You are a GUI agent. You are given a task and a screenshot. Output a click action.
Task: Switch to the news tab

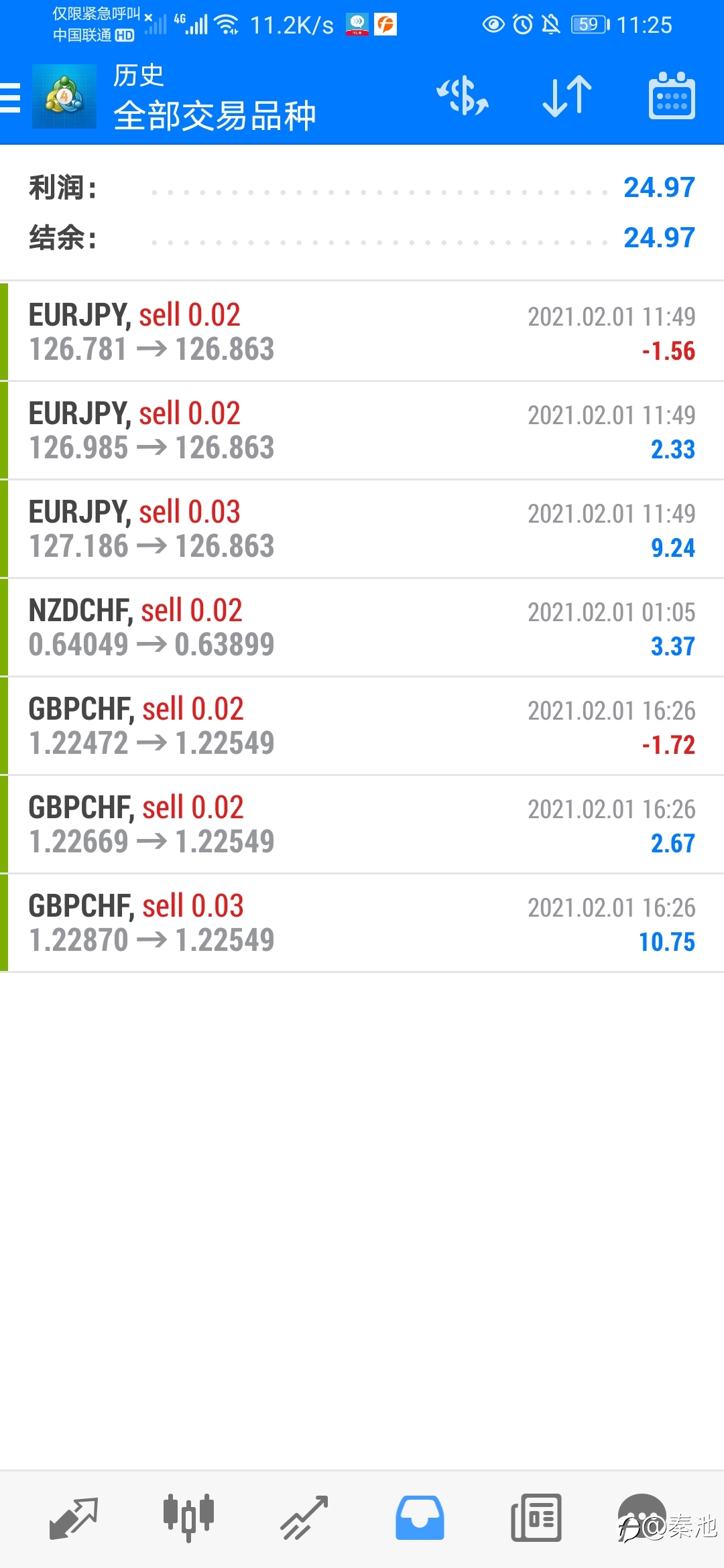[x=536, y=1518]
